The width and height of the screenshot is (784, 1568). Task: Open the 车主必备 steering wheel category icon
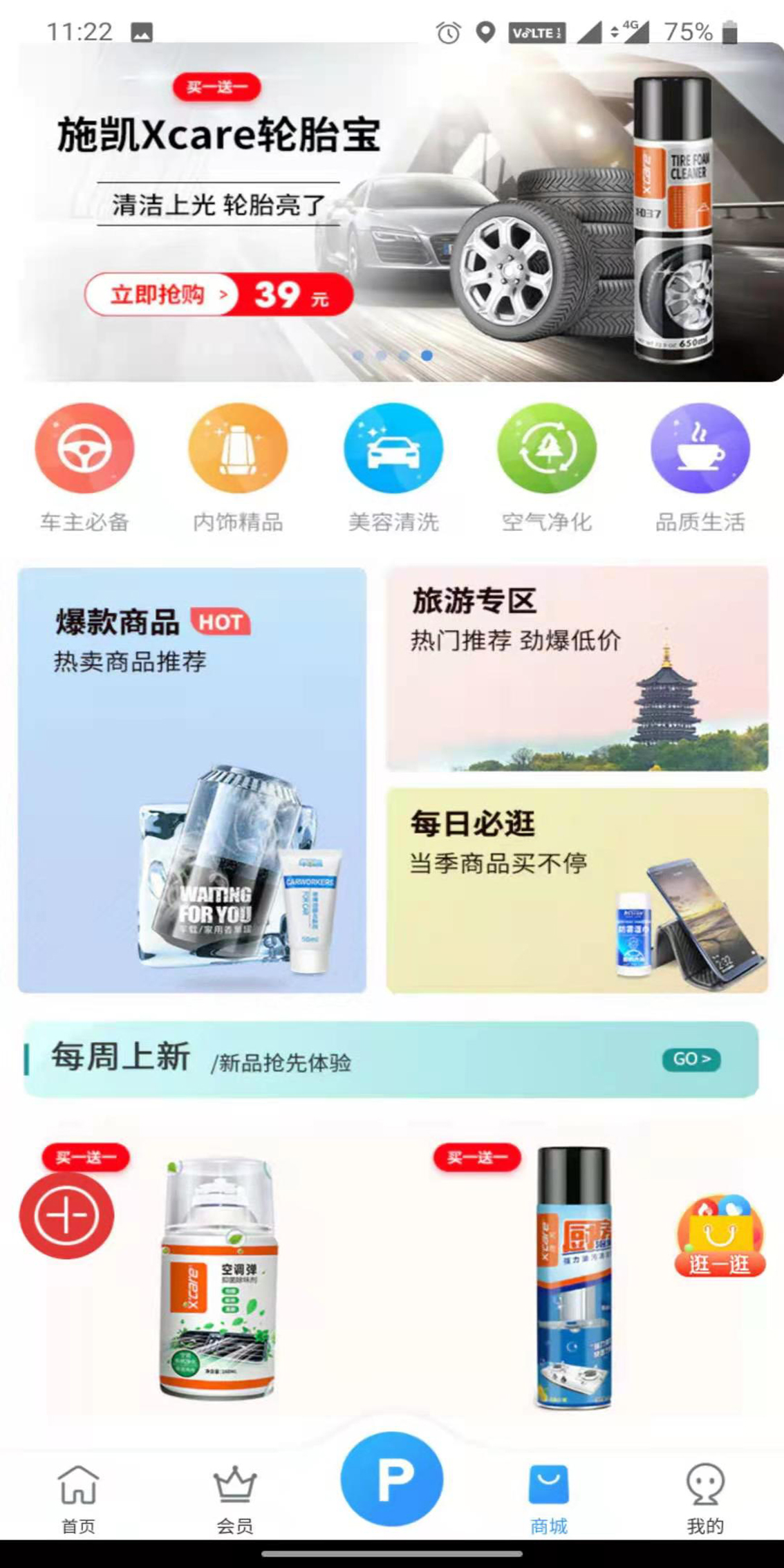[83, 448]
